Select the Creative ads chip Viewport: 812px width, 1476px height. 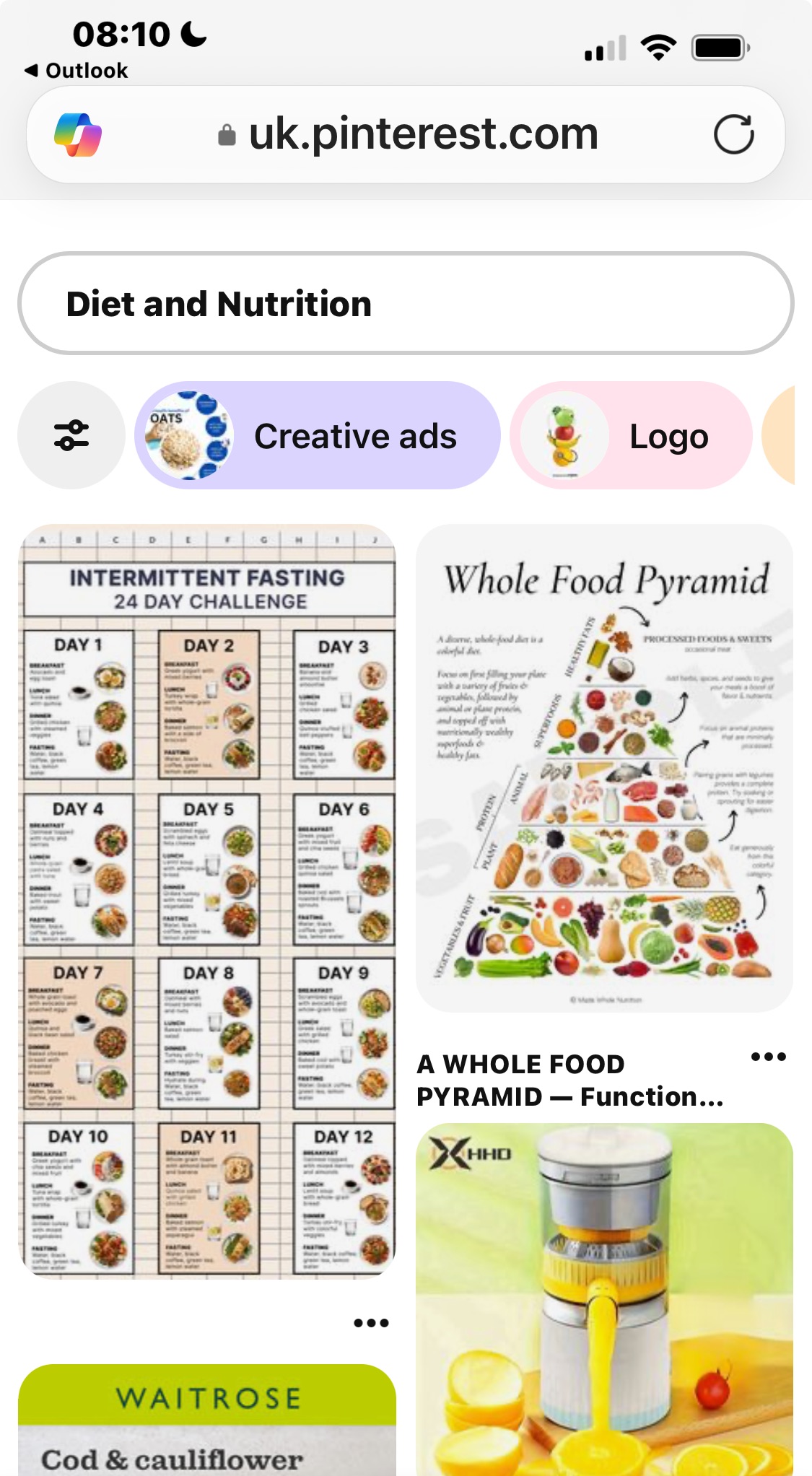318,435
